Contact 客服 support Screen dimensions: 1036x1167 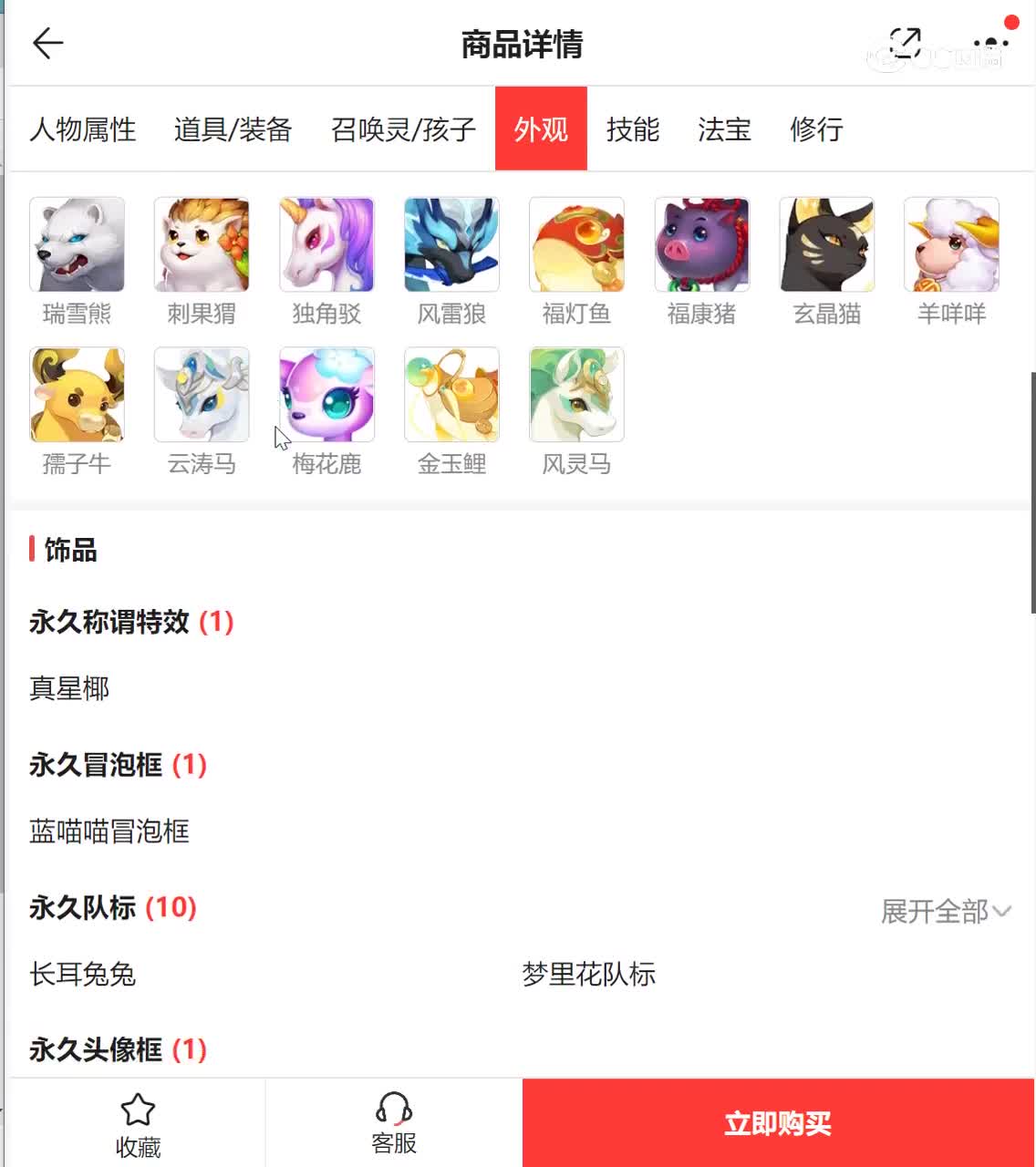click(x=394, y=1123)
